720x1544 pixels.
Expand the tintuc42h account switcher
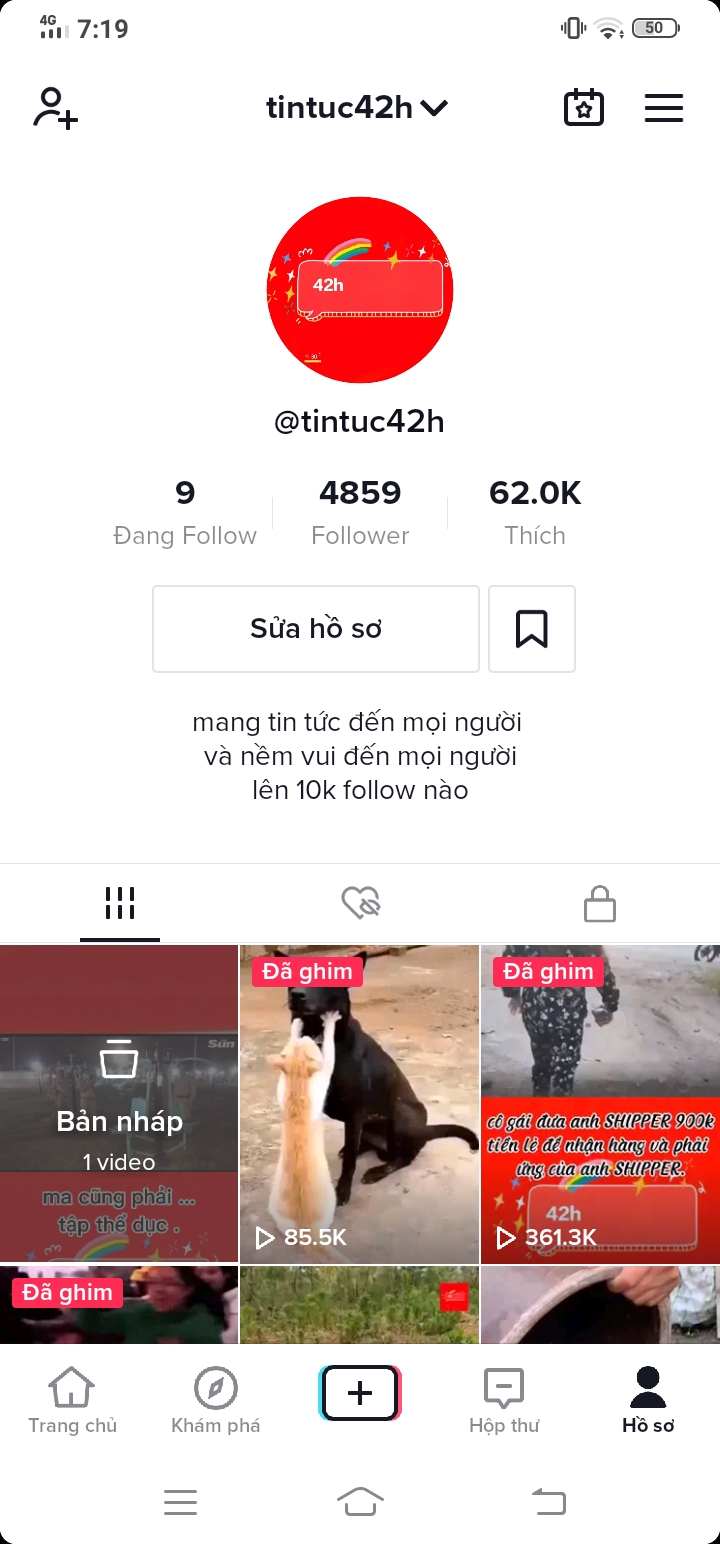[357, 108]
